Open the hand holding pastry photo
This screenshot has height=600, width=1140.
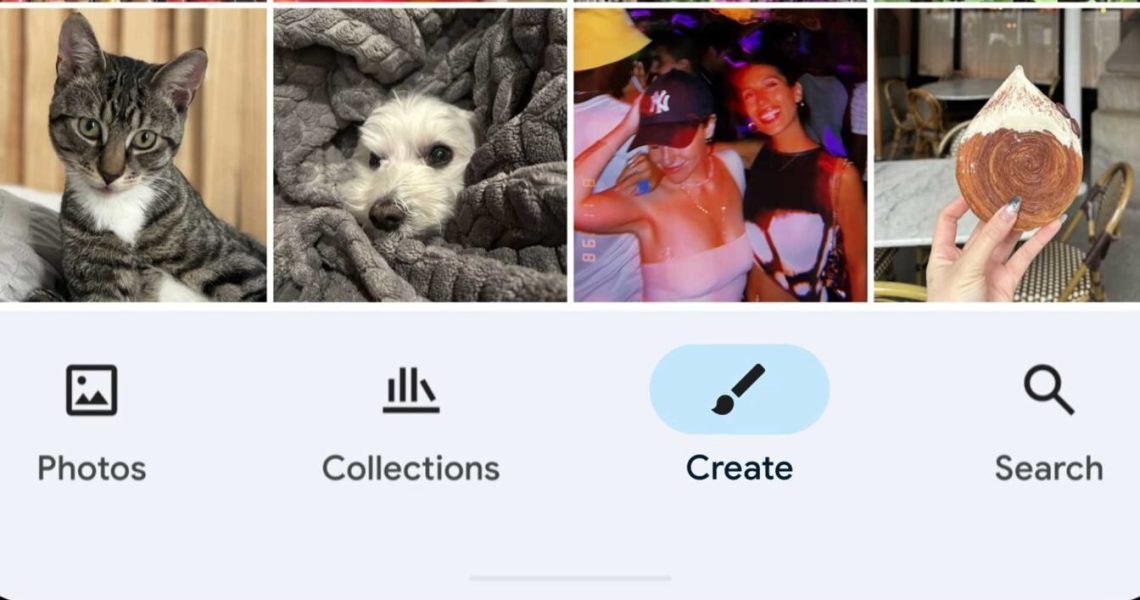[x=1007, y=155]
